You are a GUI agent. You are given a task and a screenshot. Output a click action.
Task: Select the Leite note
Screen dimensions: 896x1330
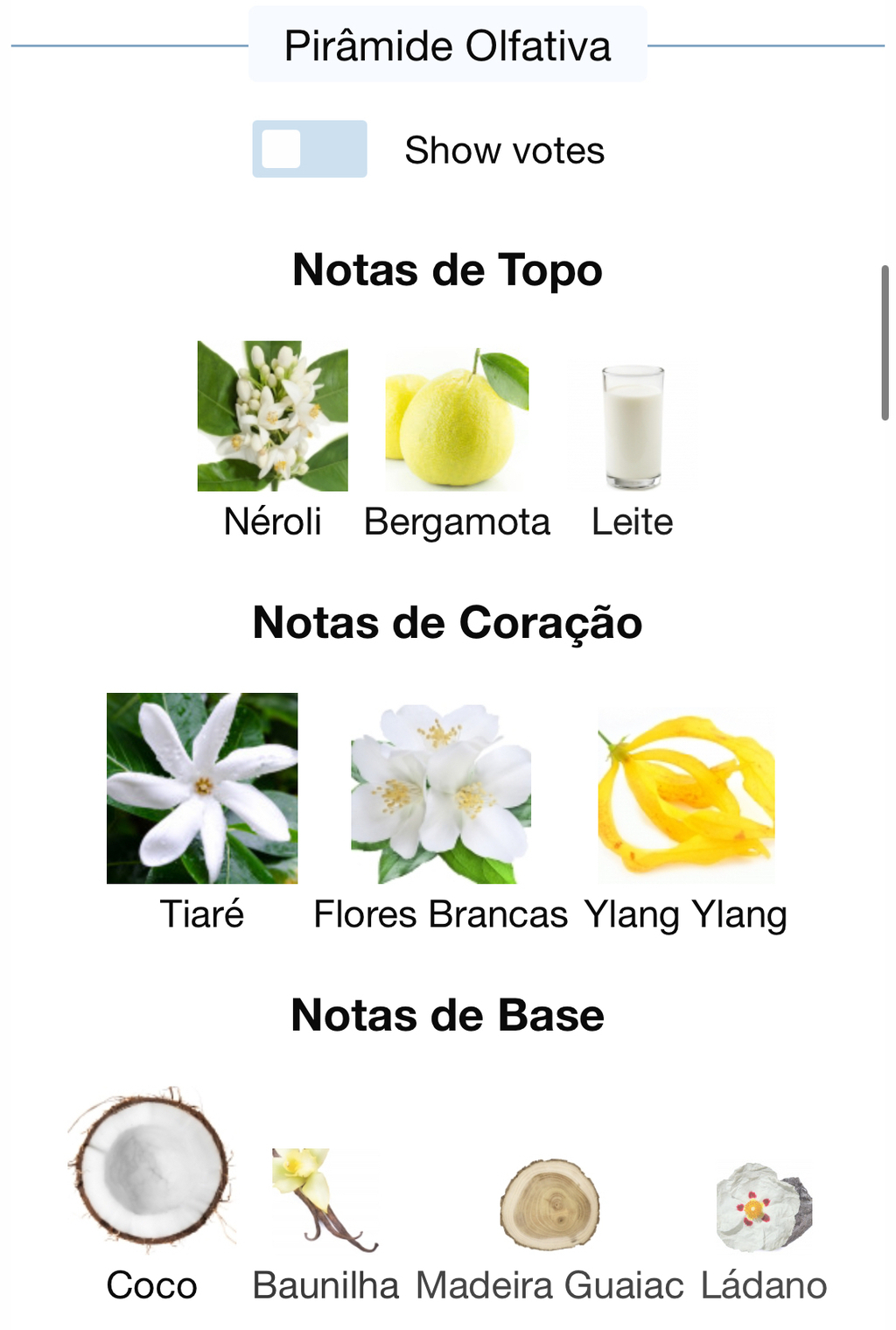[x=633, y=426]
